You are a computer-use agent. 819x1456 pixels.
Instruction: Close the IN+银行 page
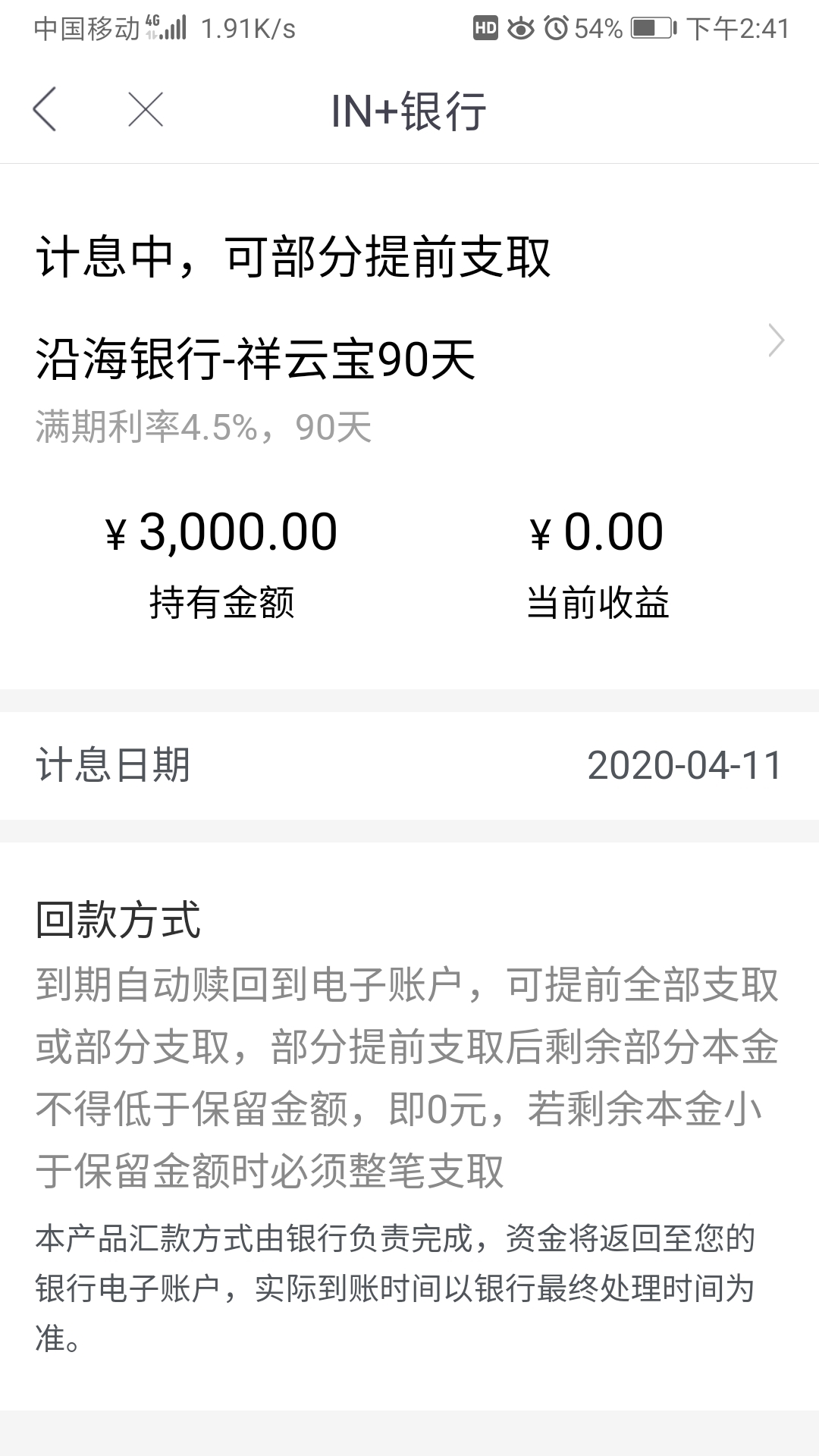click(146, 109)
